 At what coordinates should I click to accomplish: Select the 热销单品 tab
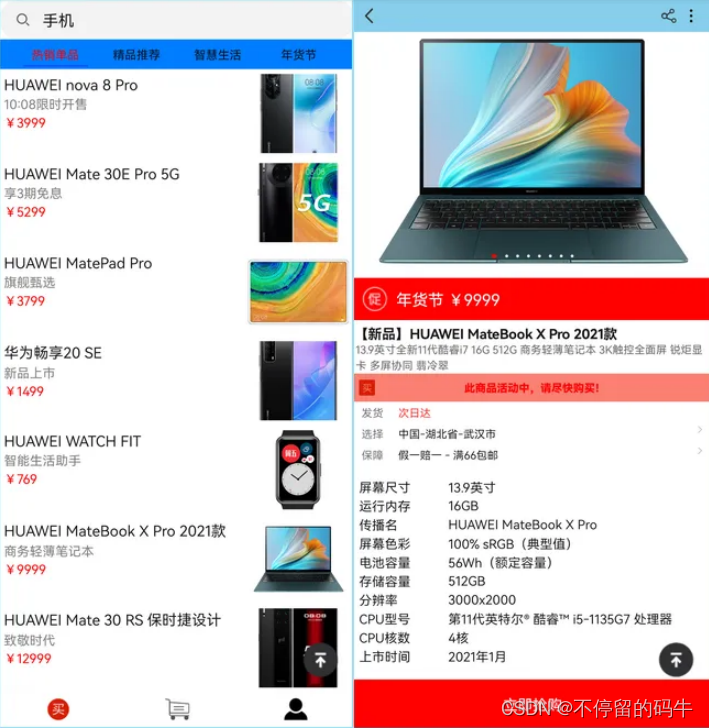click(55, 55)
